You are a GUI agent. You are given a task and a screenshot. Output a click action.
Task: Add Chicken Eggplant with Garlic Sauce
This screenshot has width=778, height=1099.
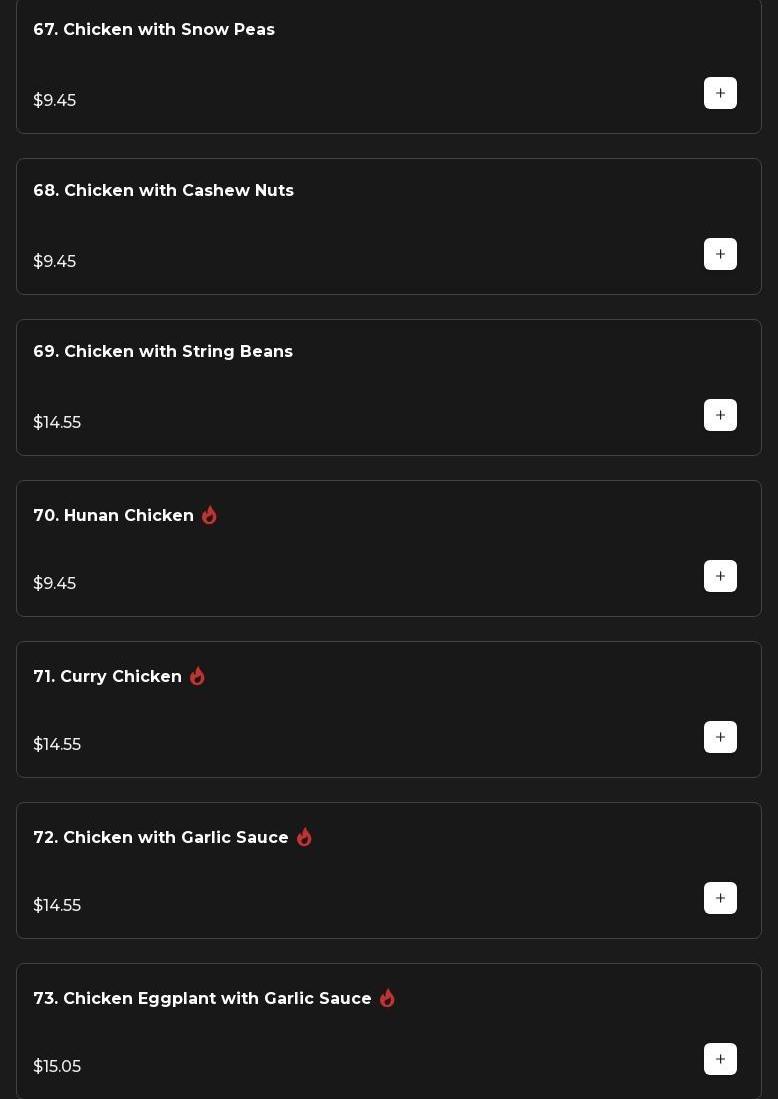(720, 1059)
